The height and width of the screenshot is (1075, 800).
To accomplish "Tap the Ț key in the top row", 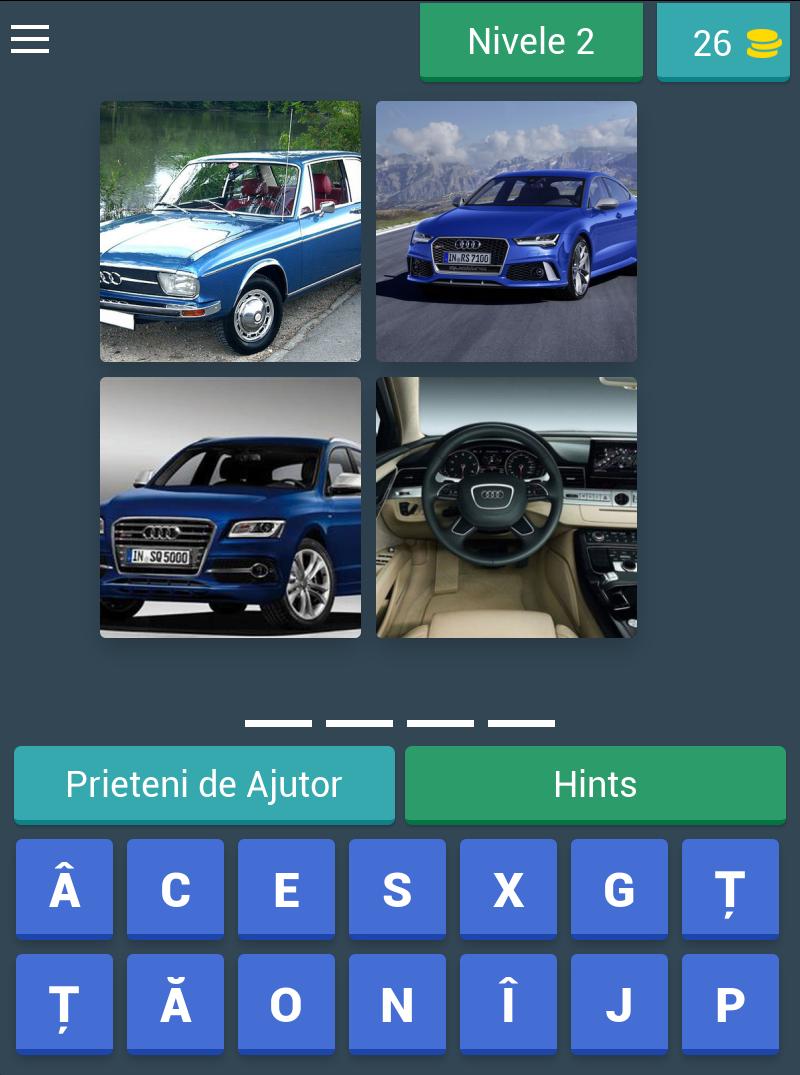I will point(730,888).
